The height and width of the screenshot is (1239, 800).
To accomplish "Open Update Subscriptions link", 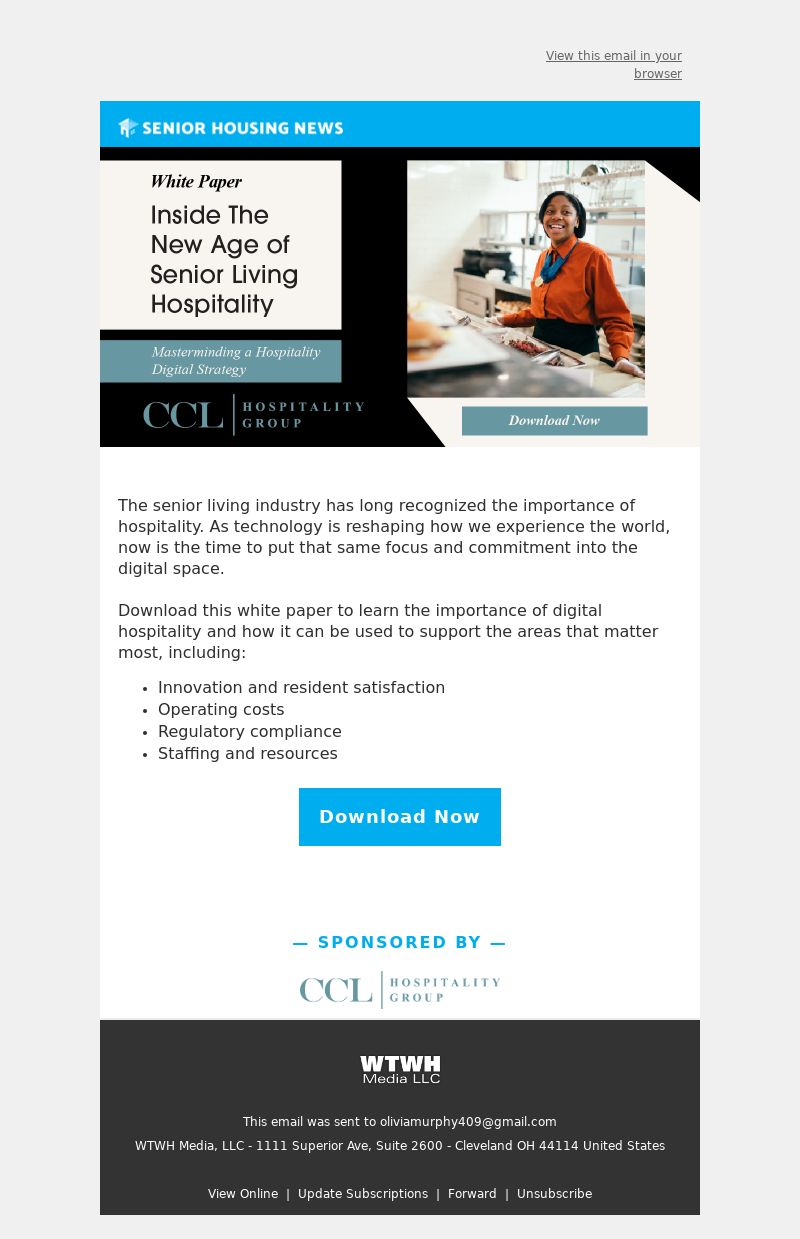I will (x=363, y=1194).
